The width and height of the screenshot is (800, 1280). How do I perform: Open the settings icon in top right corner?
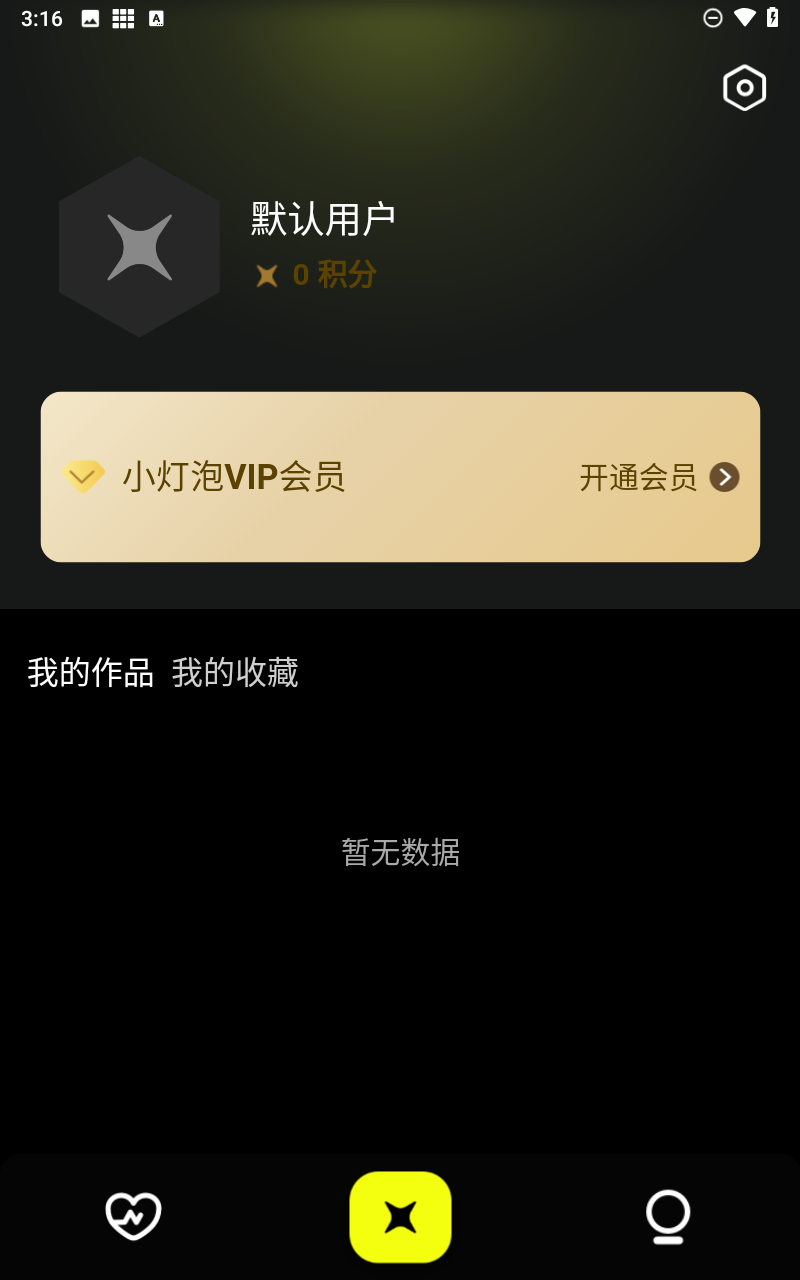click(744, 88)
